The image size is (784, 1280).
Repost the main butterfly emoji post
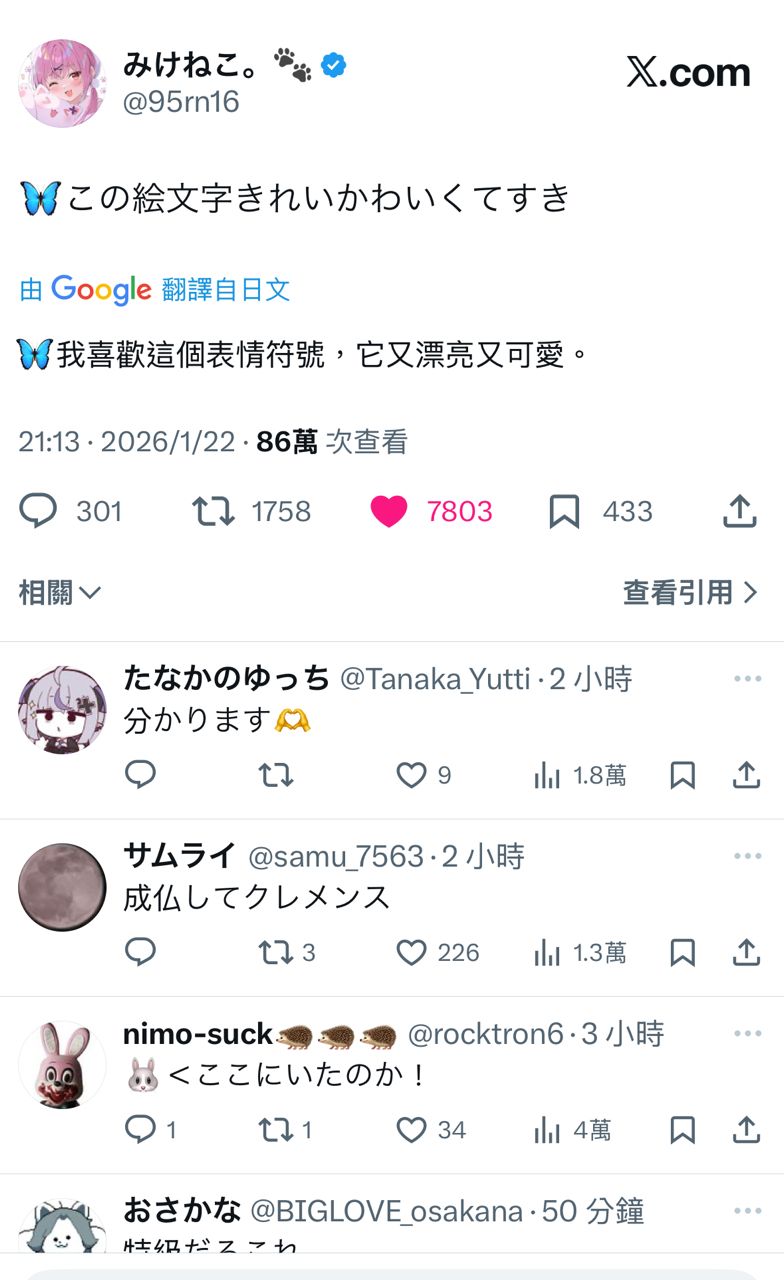coord(213,511)
